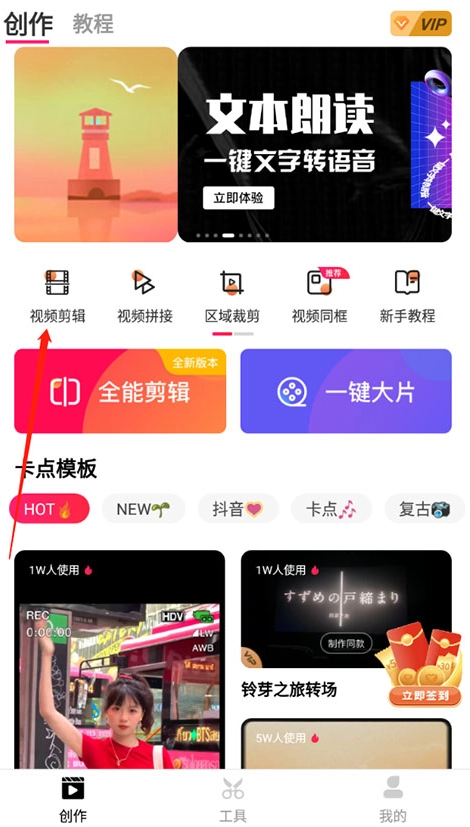
Task: Launch 一键大片 feature
Action: (346, 391)
